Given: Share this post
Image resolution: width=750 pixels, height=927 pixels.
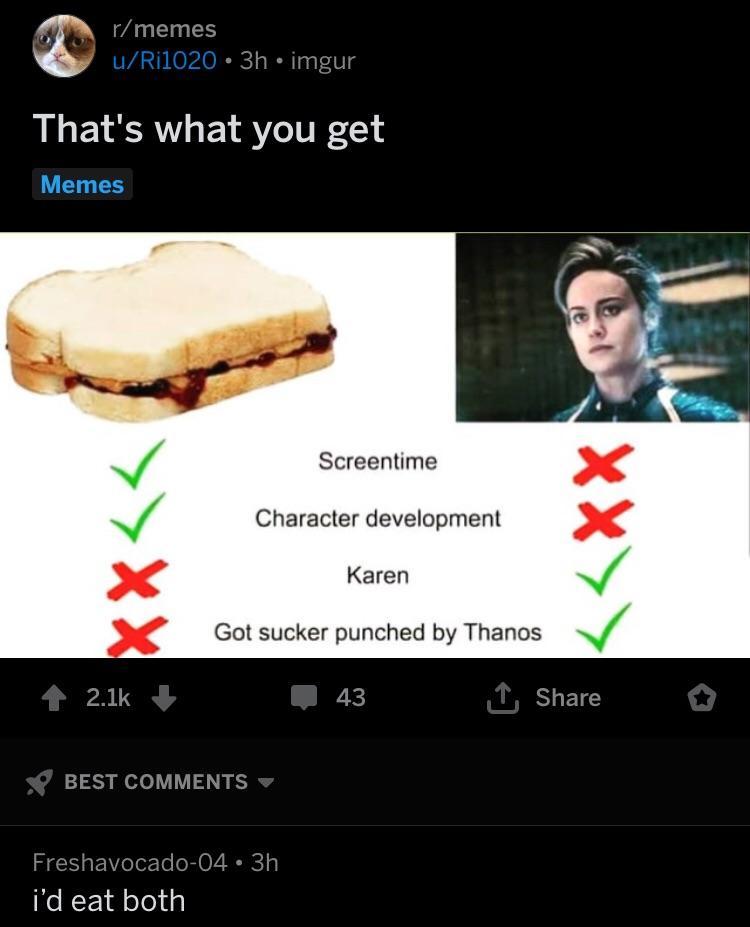Looking at the screenshot, I should (x=544, y=698).
